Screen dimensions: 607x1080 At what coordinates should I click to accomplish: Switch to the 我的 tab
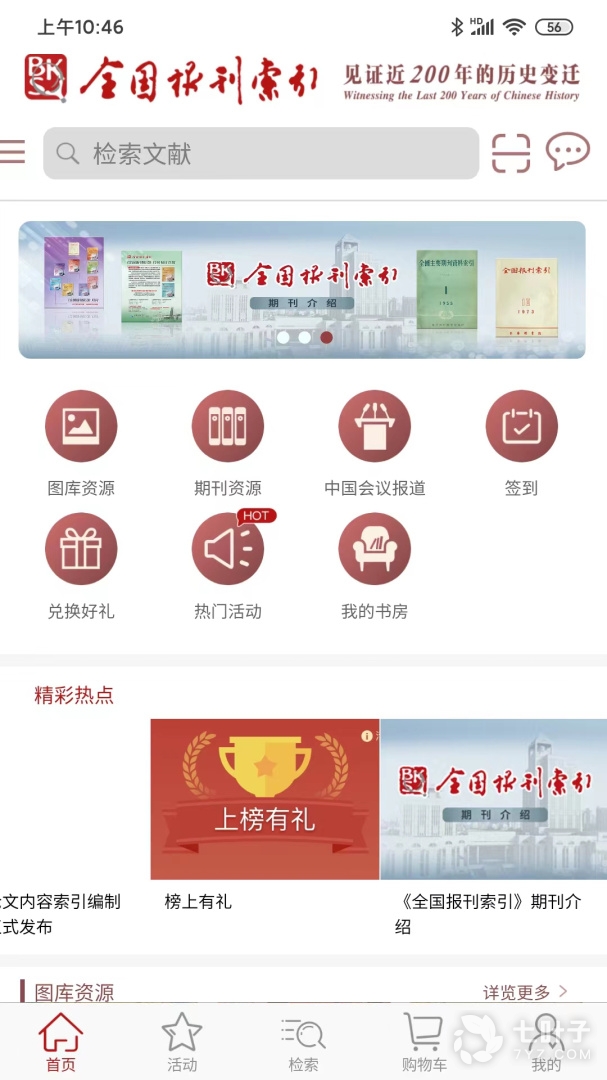pyautogui.click(x=546, y=1042)
